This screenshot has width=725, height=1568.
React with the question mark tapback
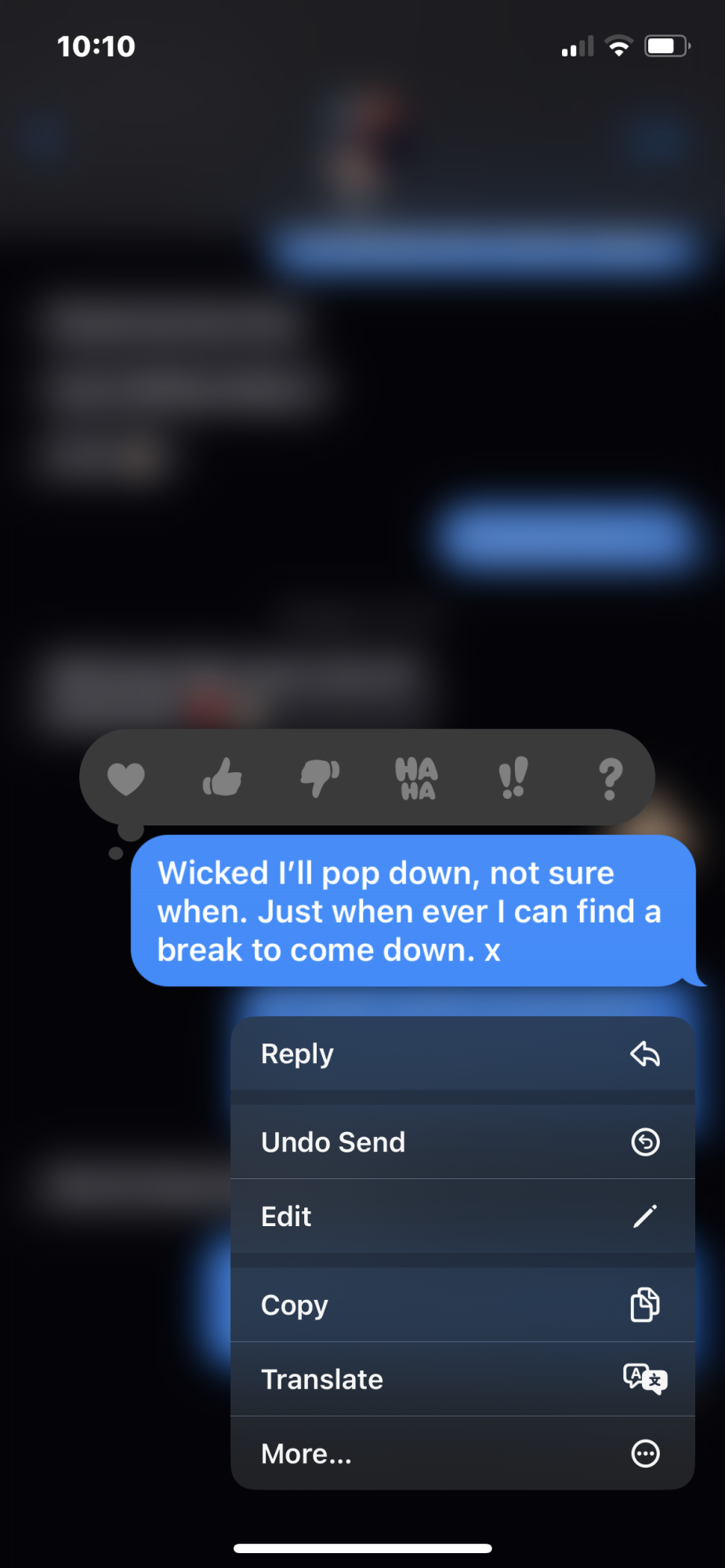(611, 779)
